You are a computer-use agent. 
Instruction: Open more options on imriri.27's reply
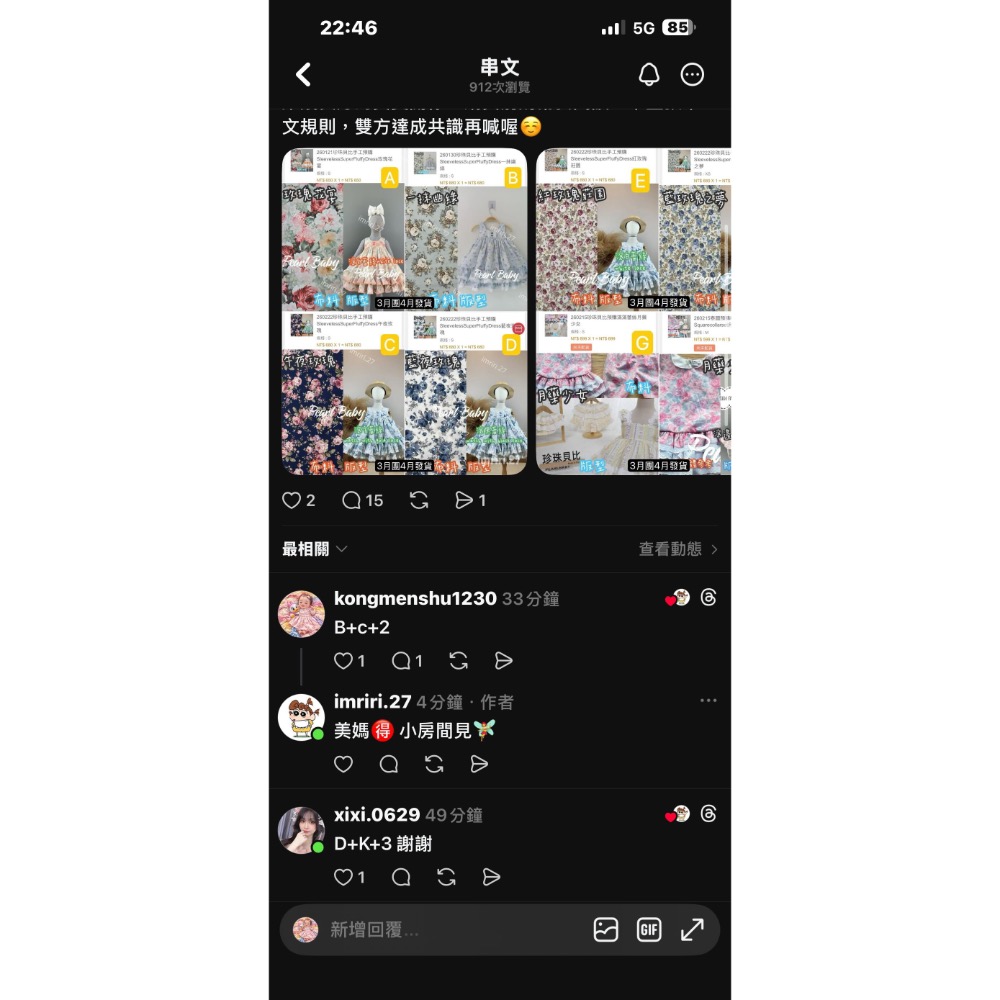click(x=708, y=701)
